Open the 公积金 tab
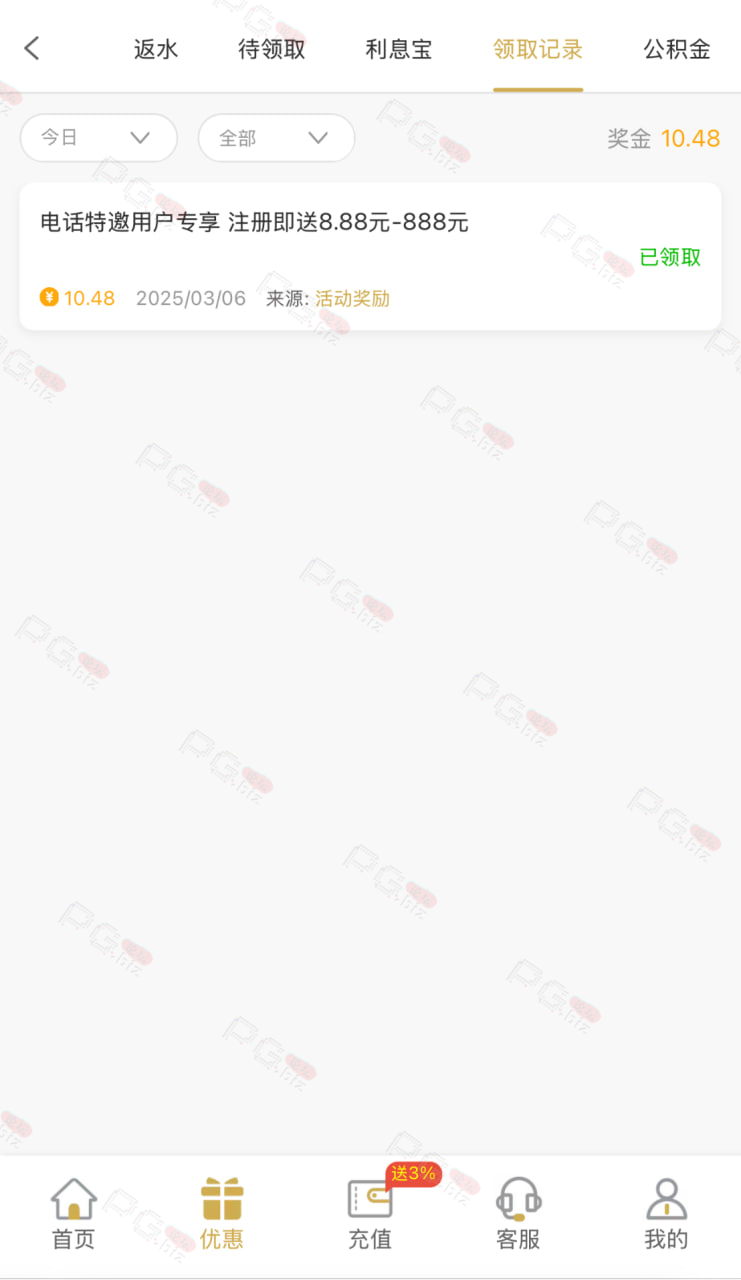The image size is (741, 1280). pyautogui.click(x=677, y=49)
